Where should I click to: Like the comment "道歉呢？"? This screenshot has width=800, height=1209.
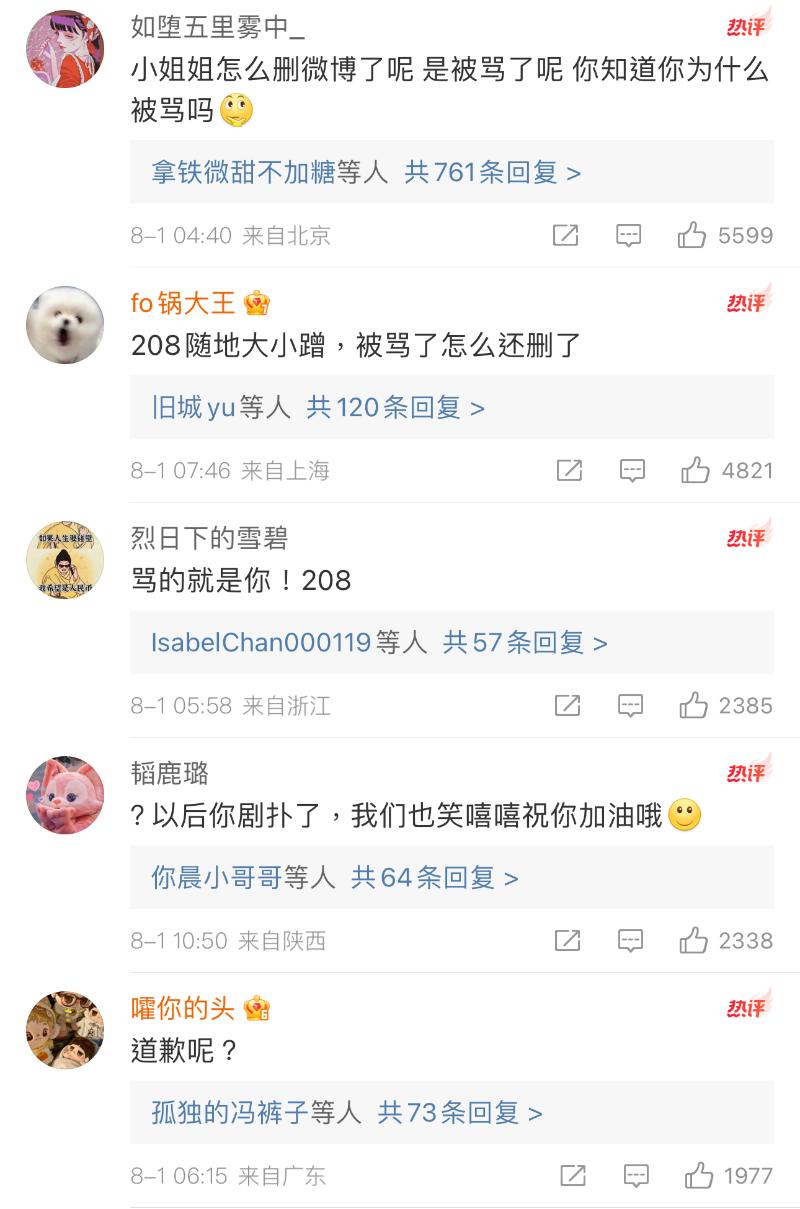click(x=698, y=1176)
